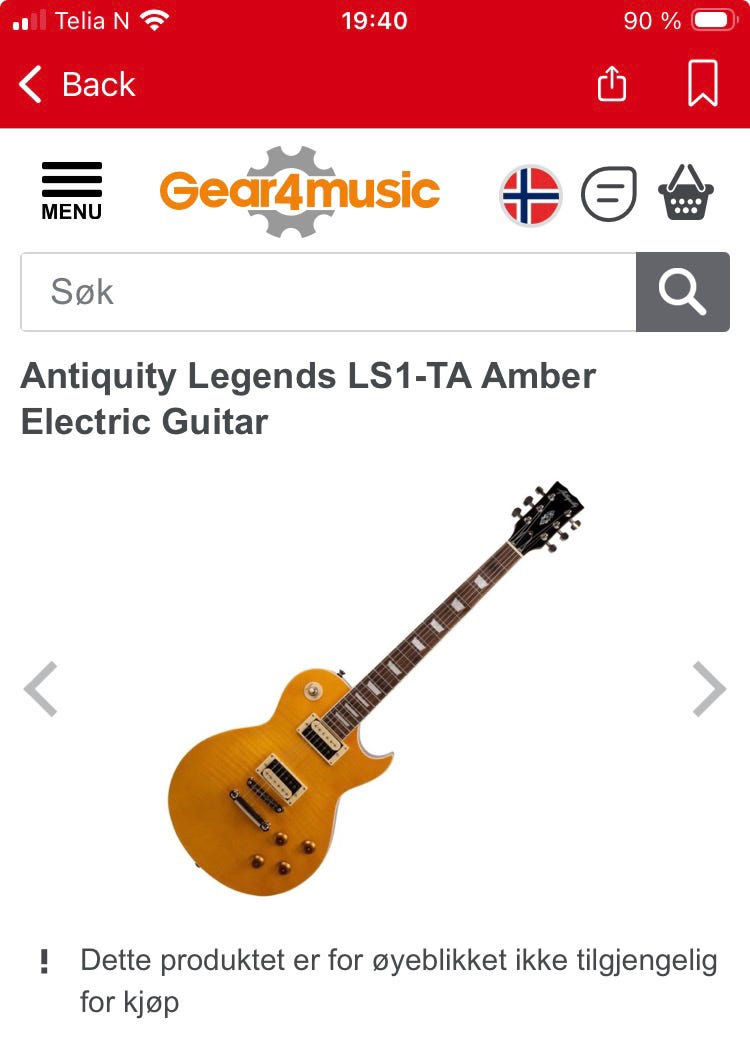This screenshot has width=750, height=1061.
Task: Open the chat bubble icon
Action: point(608,194)
